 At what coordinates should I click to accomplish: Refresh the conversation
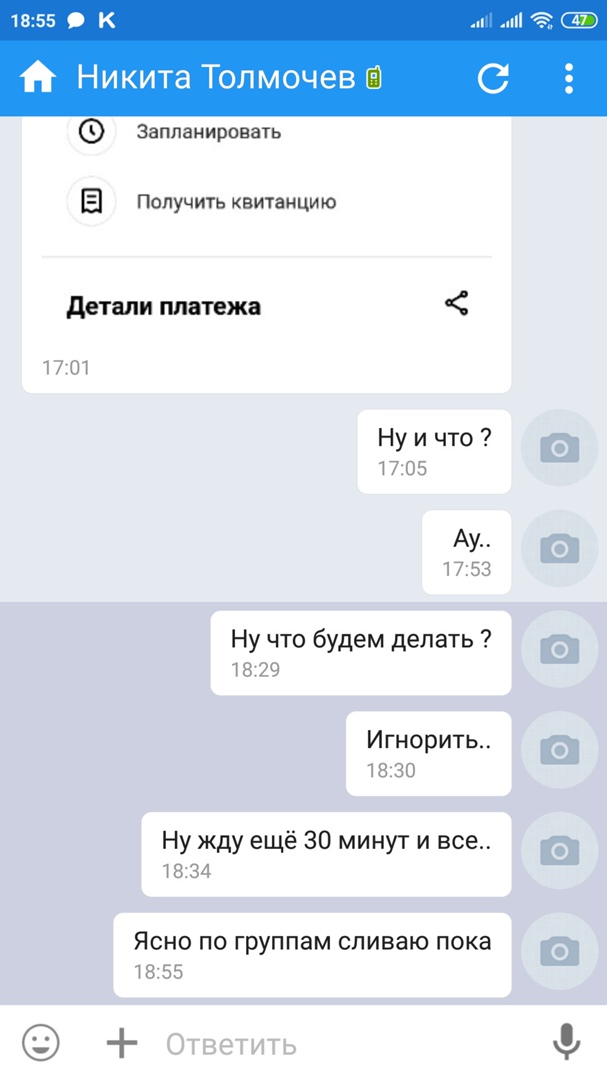493,78
